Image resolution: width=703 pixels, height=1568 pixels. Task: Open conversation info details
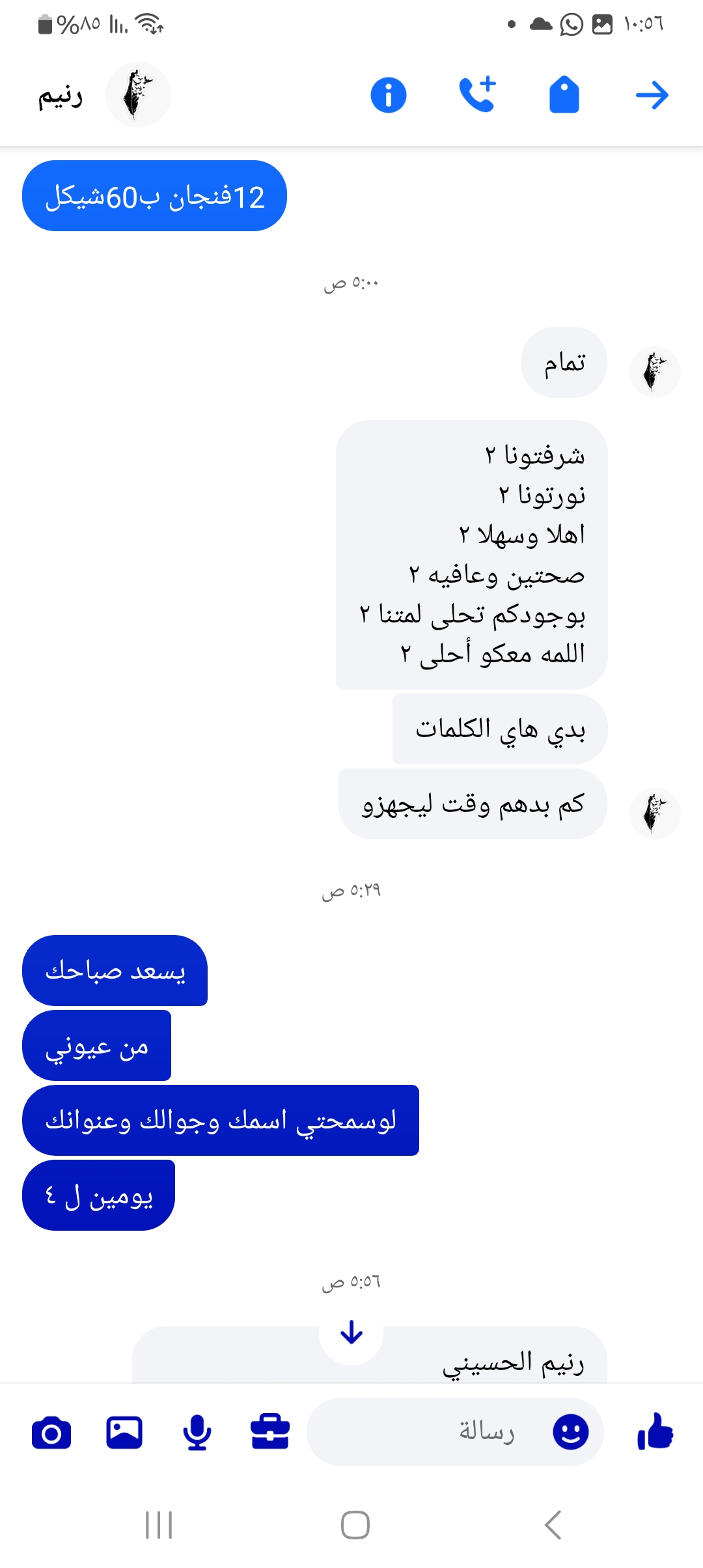(x=389, y=95)
